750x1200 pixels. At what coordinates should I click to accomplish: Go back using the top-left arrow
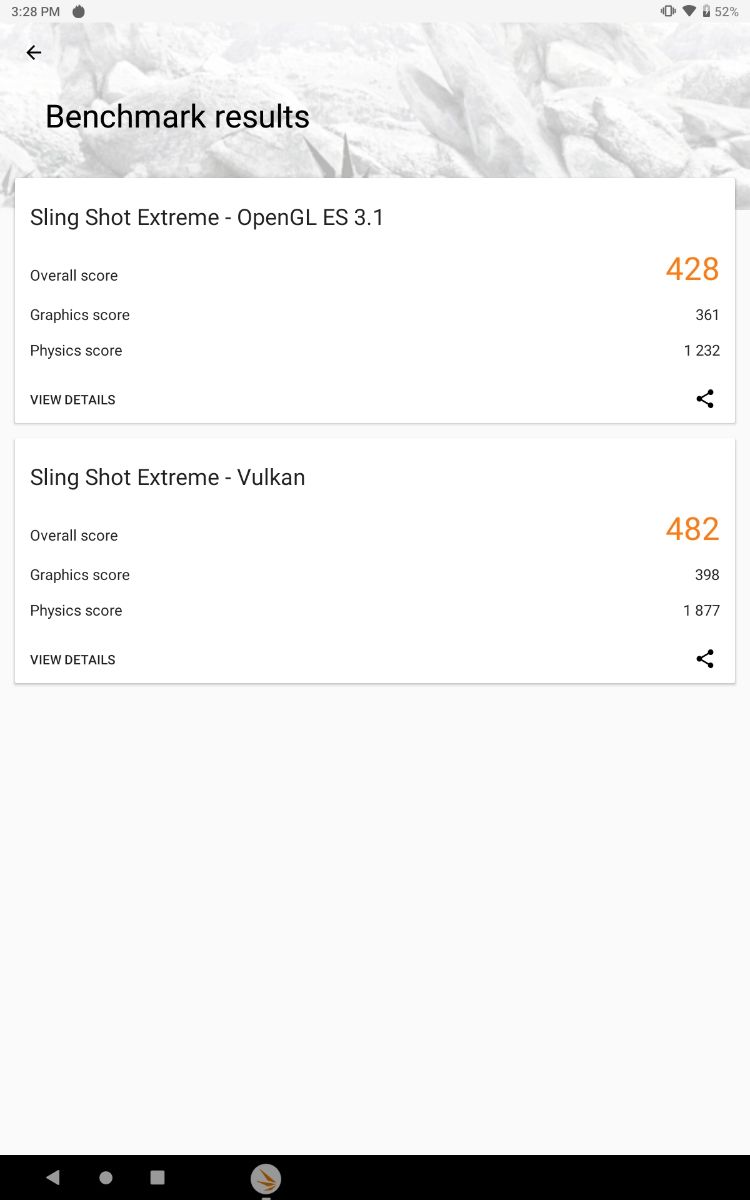[x=34, y=53]
